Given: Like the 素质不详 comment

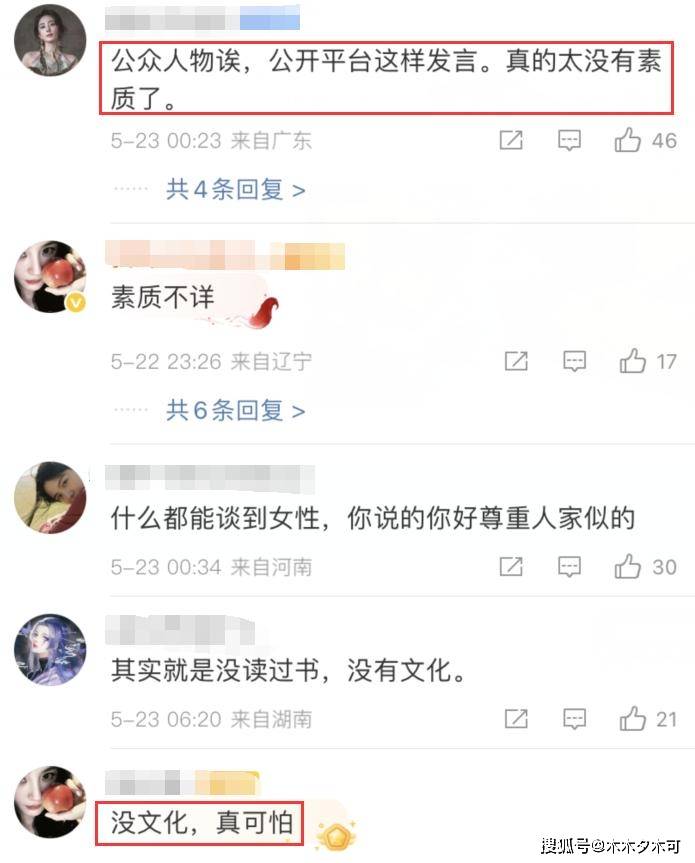Looking at the screenshot, I should tap(632, 361).
